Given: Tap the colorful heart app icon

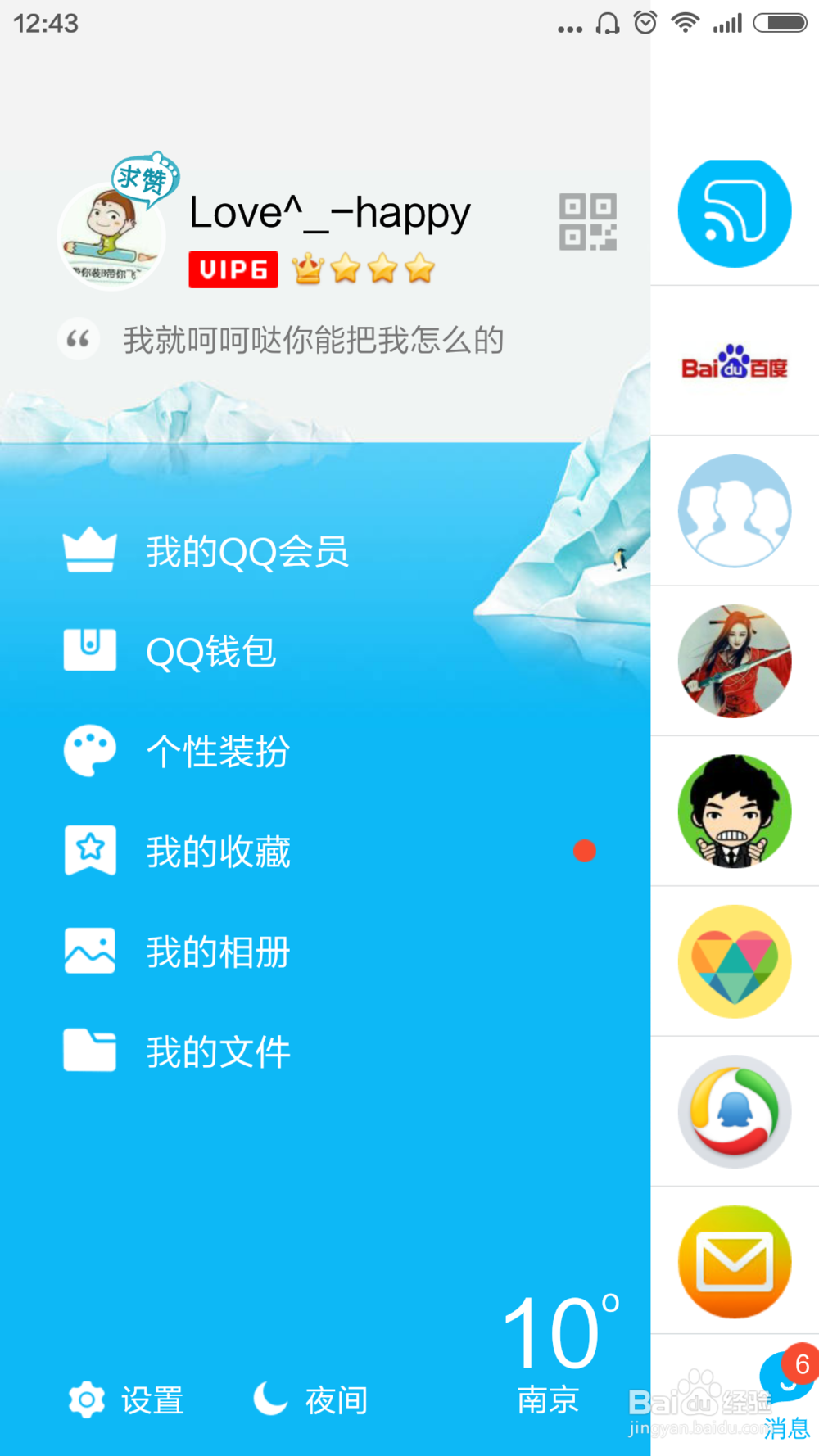Looking at the screenshot, I should click(735, 961).
